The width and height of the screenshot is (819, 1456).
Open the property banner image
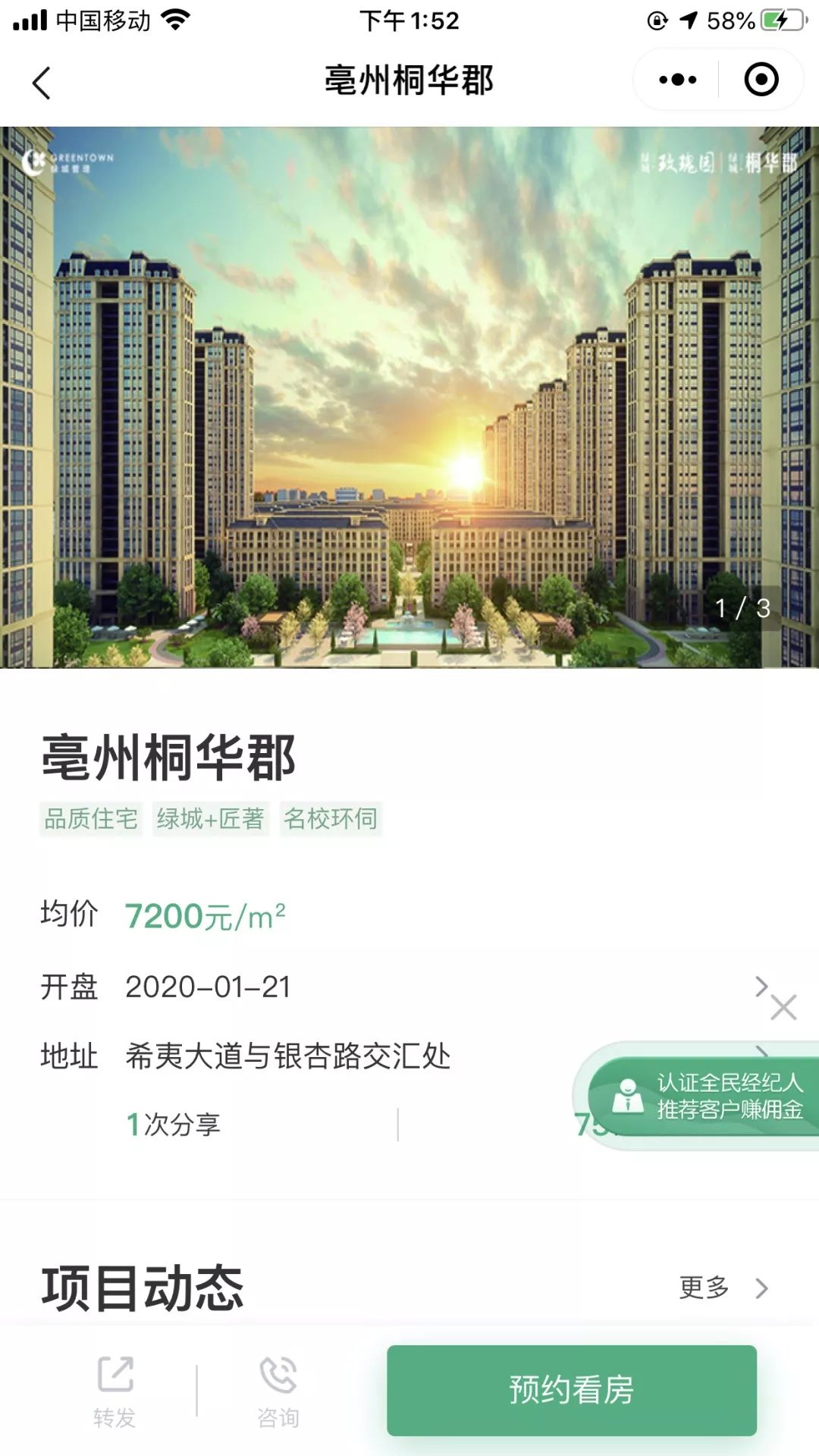click(x=409, y=397)
